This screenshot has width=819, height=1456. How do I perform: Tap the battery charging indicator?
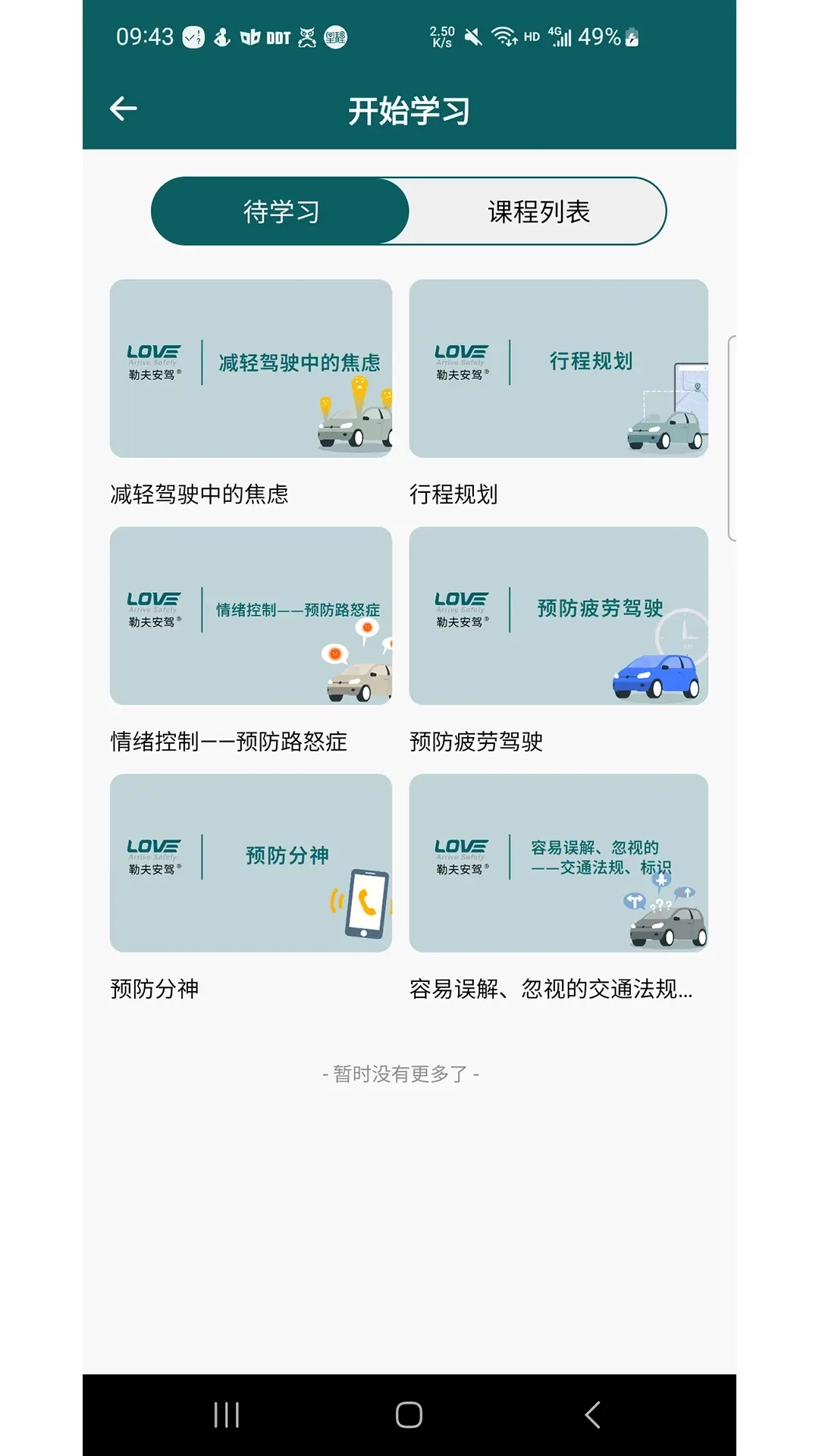coord(630,36)
